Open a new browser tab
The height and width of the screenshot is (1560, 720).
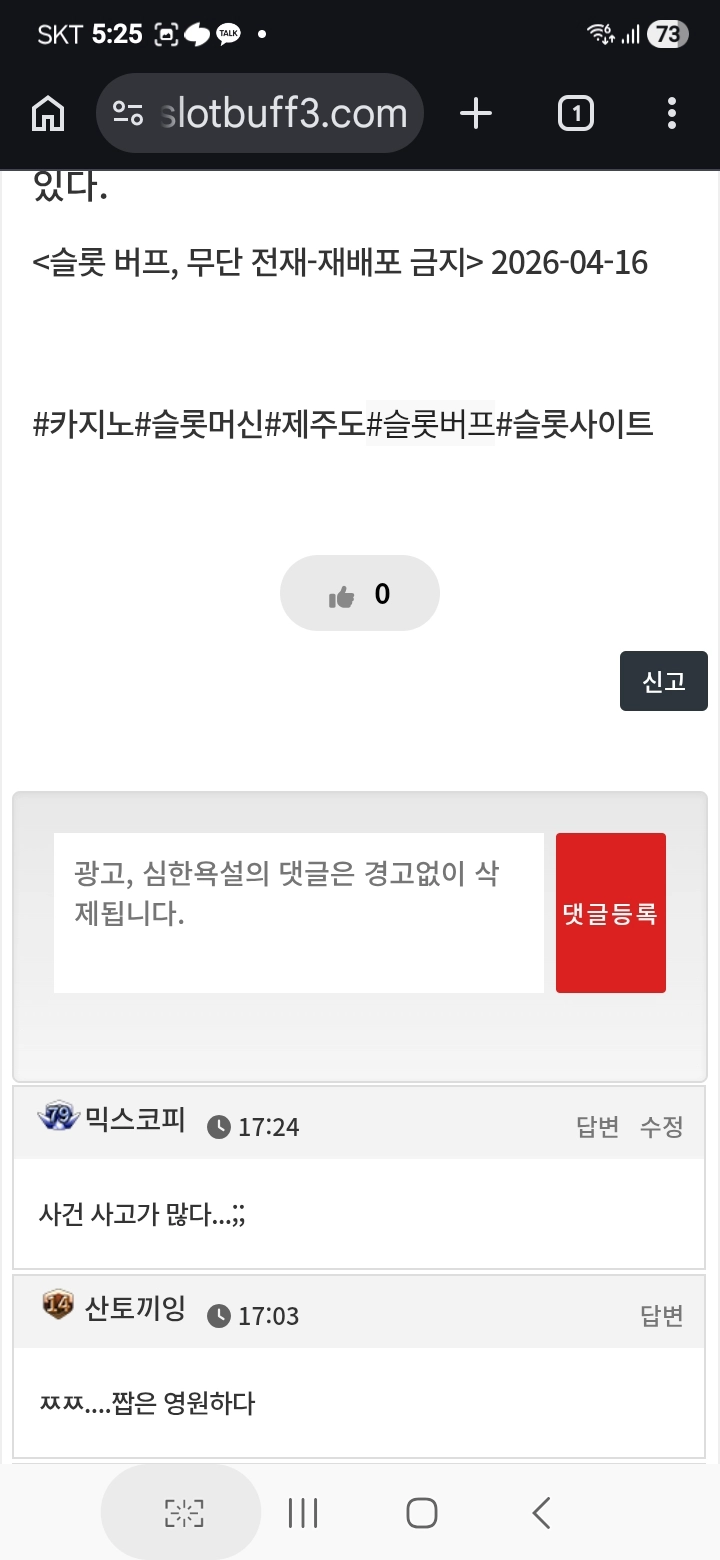pos(476,114)
